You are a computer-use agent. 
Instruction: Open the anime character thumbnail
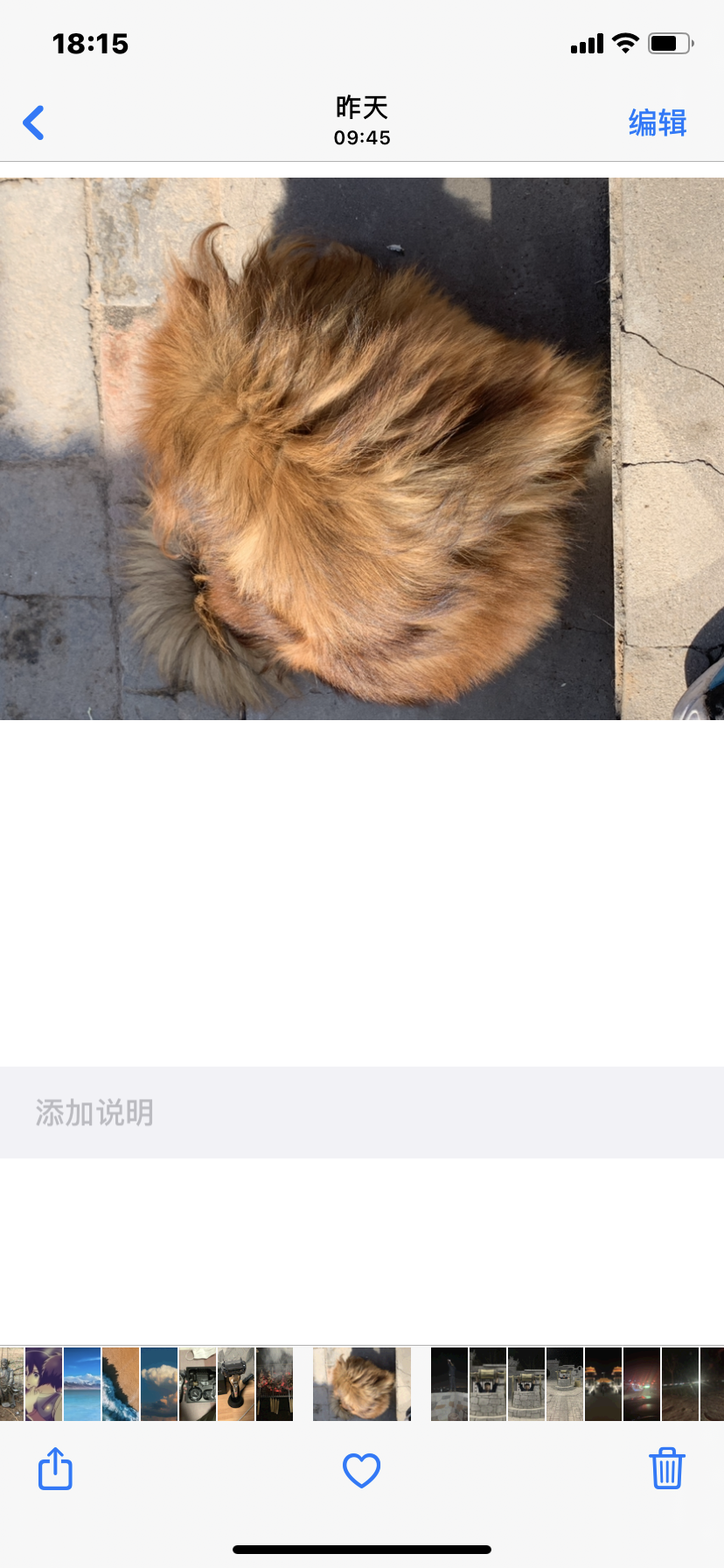point(44,1384)
